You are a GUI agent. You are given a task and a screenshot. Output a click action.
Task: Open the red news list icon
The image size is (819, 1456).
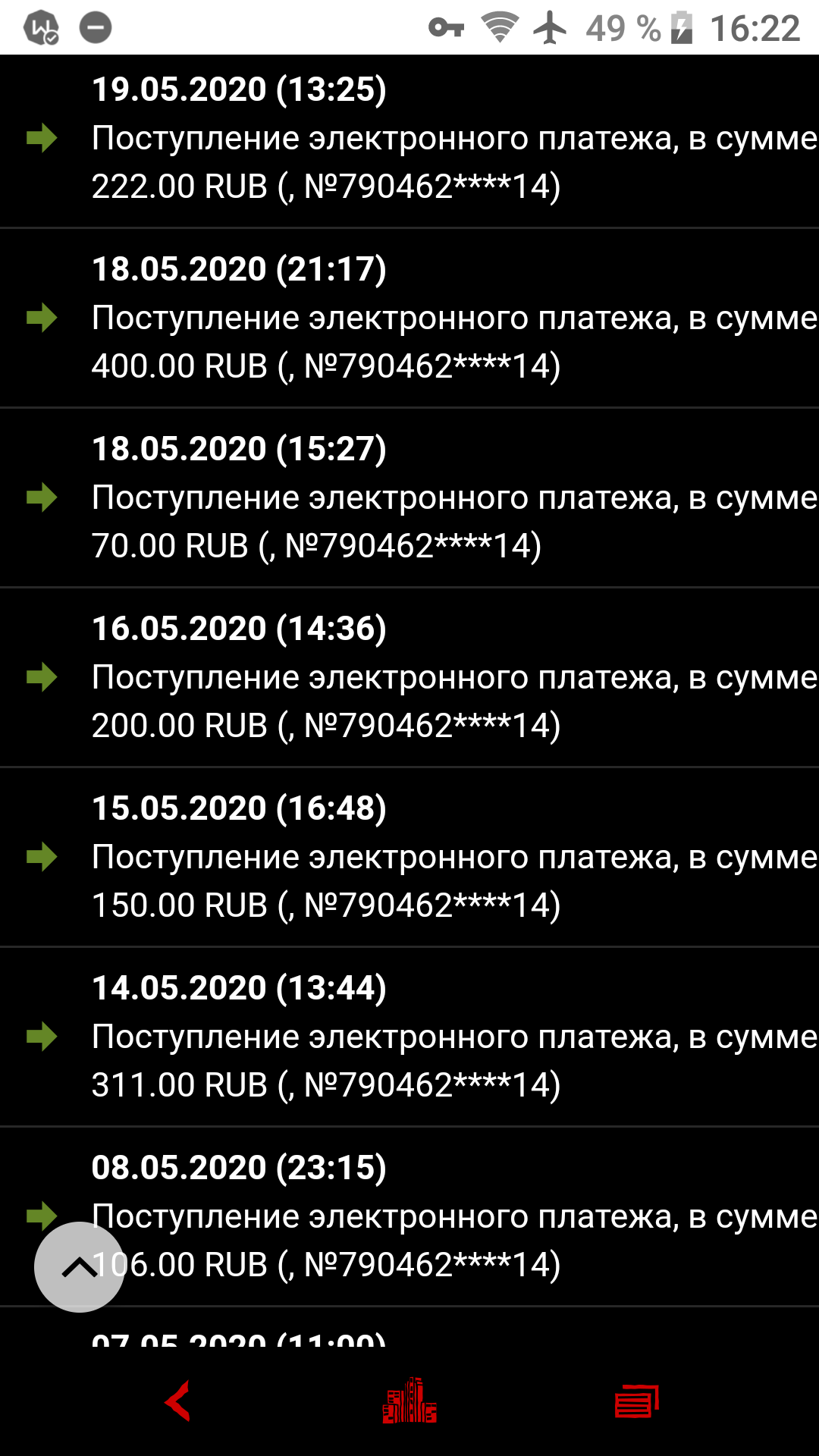[x=637, y=1401]
